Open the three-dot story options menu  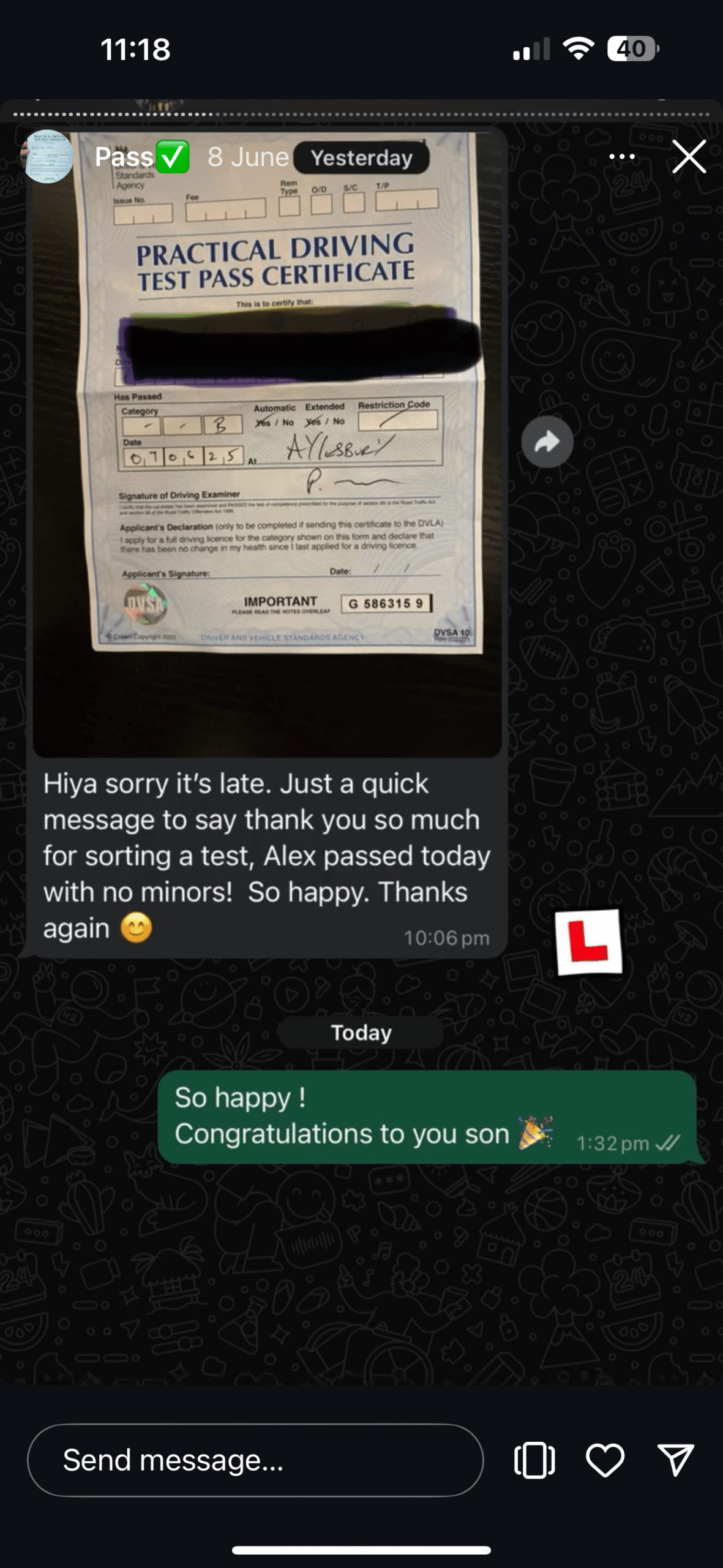coord(622,157)
